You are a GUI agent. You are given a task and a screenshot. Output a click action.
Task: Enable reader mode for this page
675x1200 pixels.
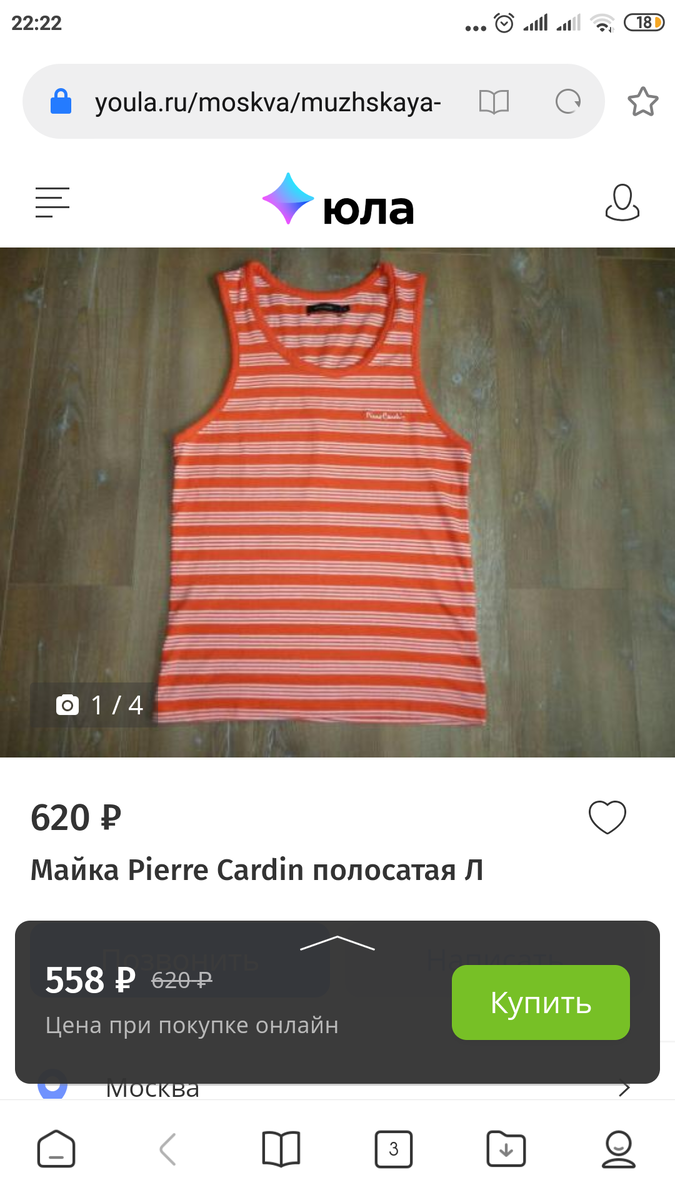494,102
